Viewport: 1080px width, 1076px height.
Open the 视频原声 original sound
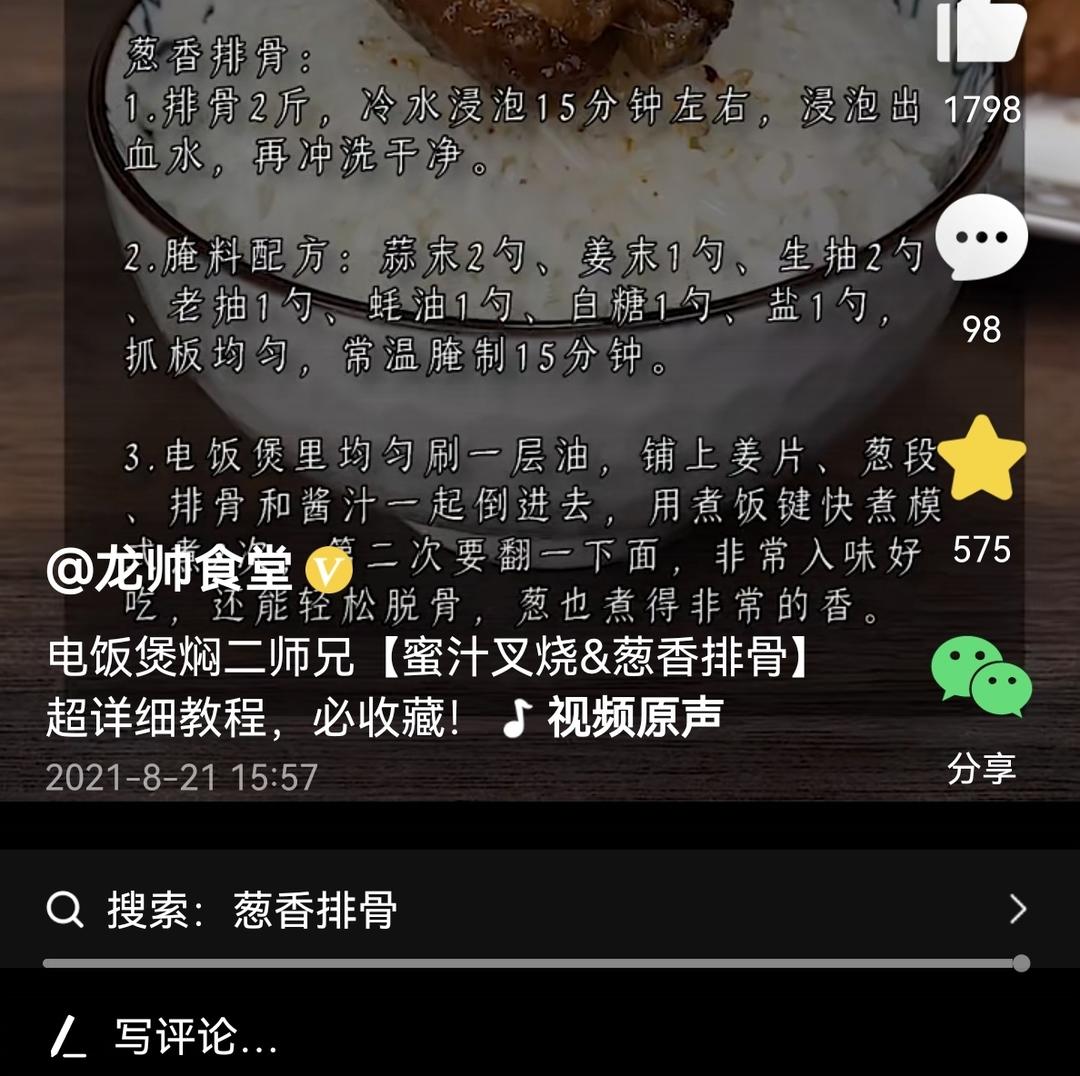click(x=634, y=717)
